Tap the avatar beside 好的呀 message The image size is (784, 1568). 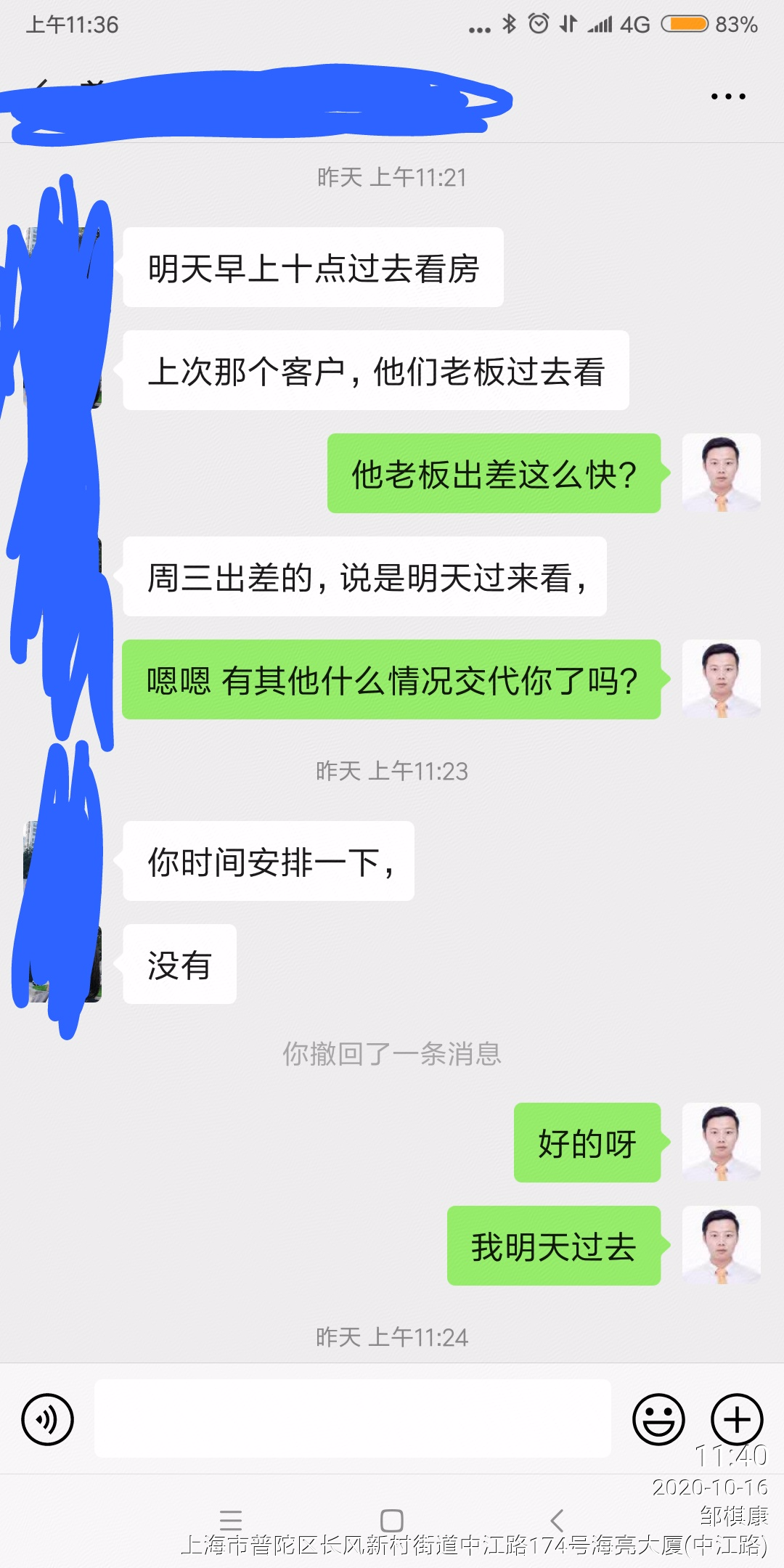[721, 1143]
